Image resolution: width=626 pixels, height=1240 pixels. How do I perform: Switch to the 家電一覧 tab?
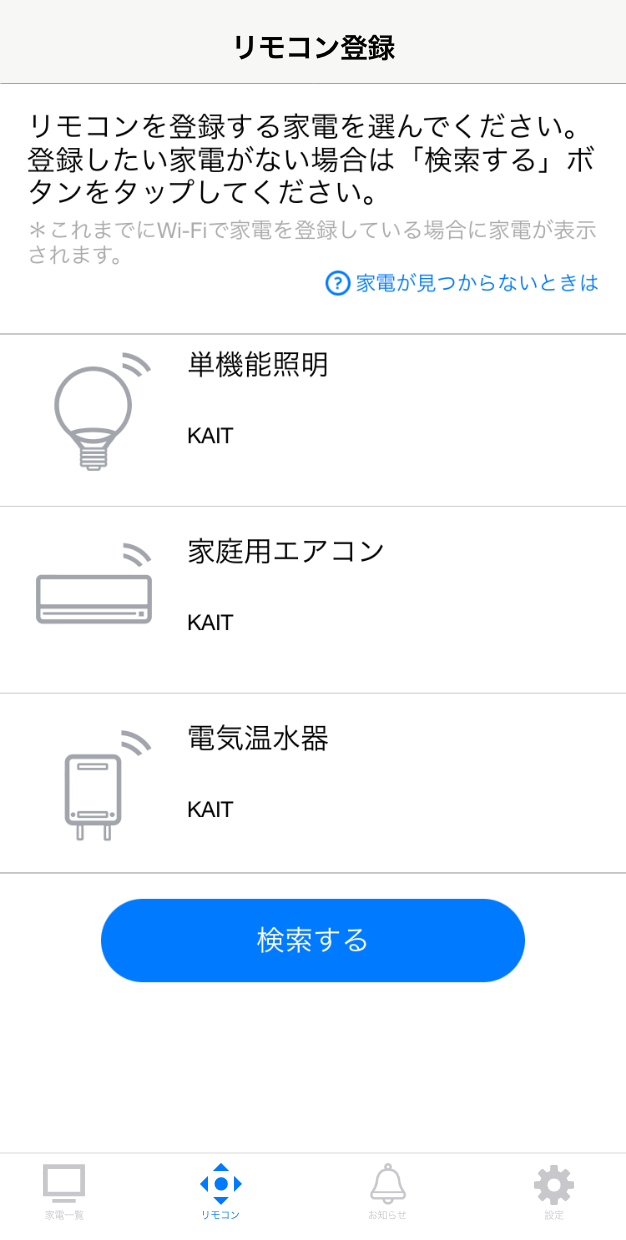point(64,1192)
